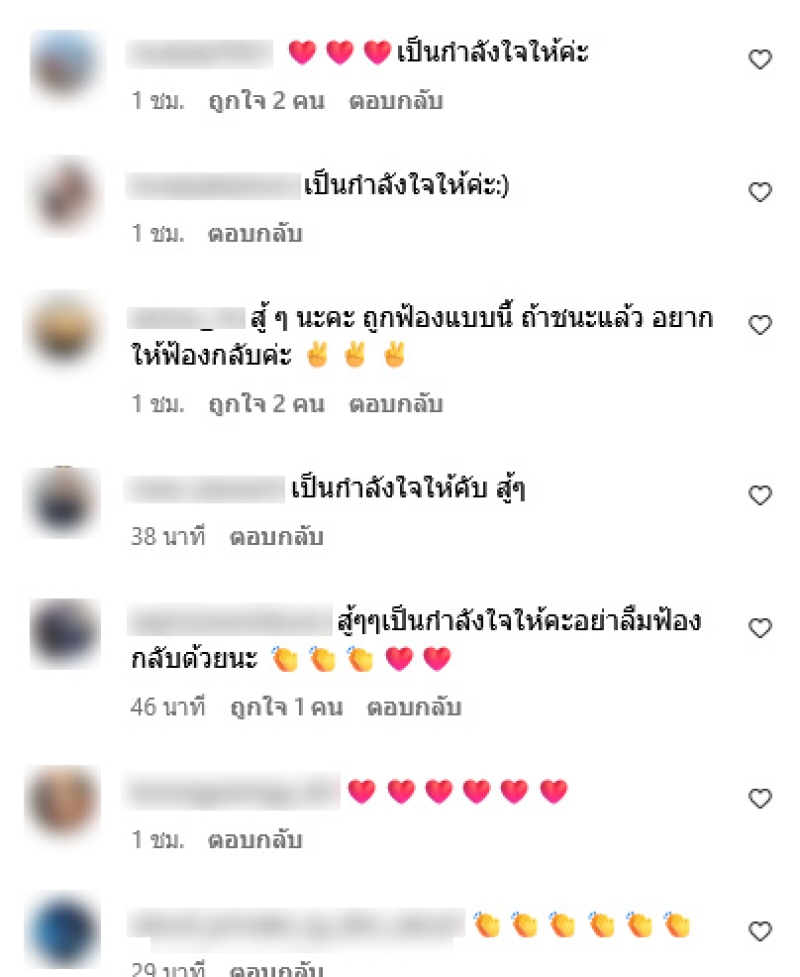Like the comment "เป็นกำลังใจให้ค่ะ:)"
The image size is (800, 977).
[x=760, y=192]
